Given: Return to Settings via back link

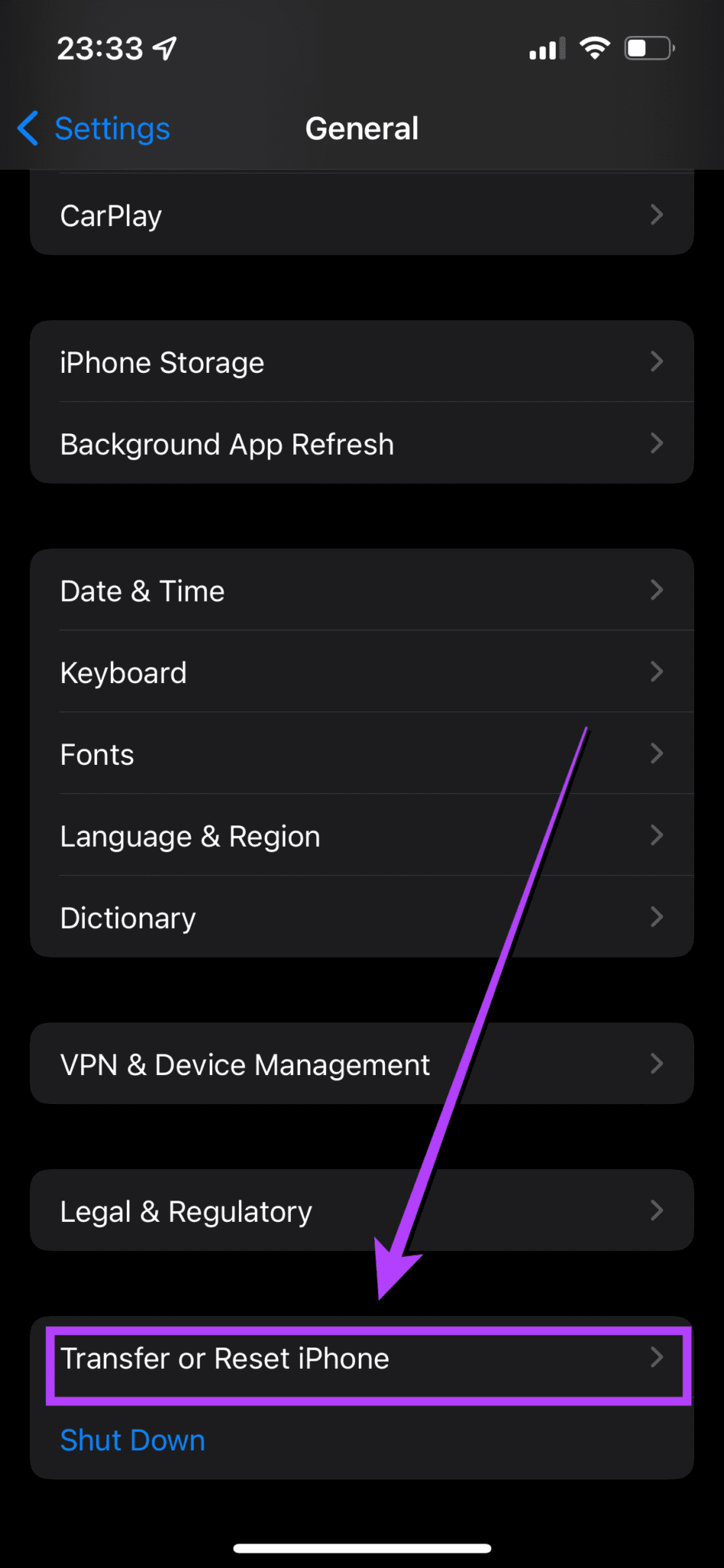Looking at the screenshot, I should (112, 129).
